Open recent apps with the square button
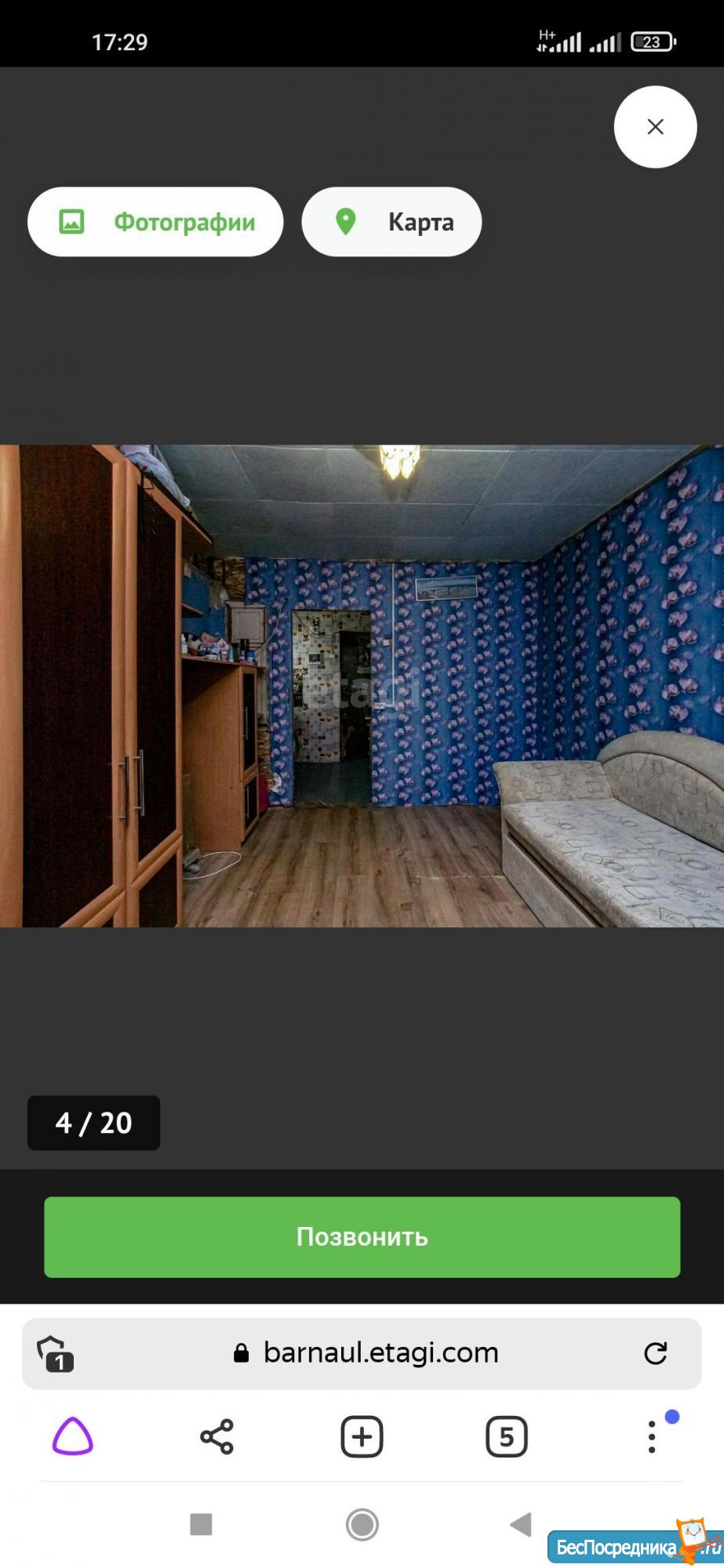The height and width of the screenshot is (1568, 724). (x=202, y=1525)
